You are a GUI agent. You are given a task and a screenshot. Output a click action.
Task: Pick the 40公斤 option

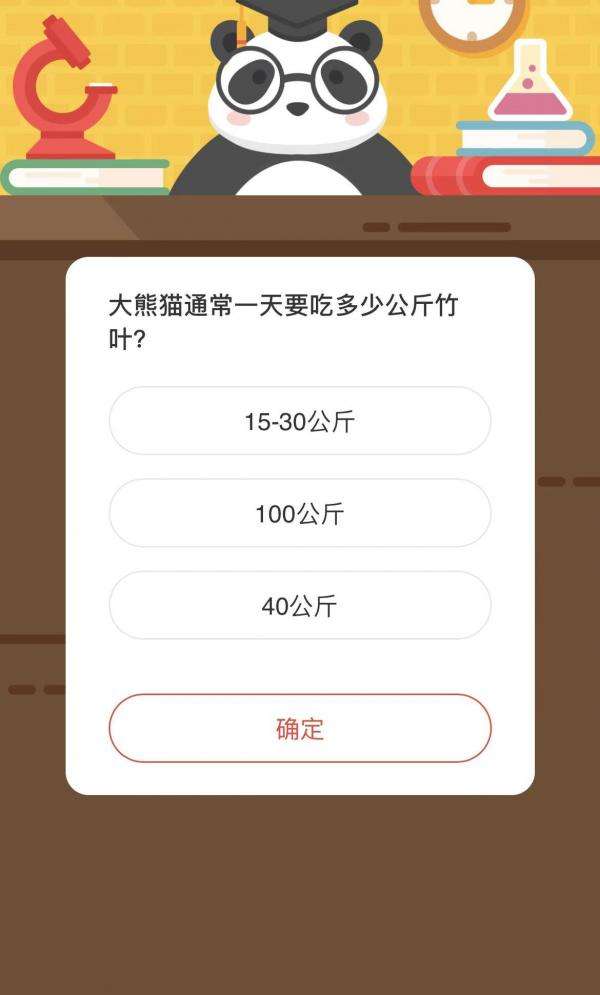pos(299,606)
